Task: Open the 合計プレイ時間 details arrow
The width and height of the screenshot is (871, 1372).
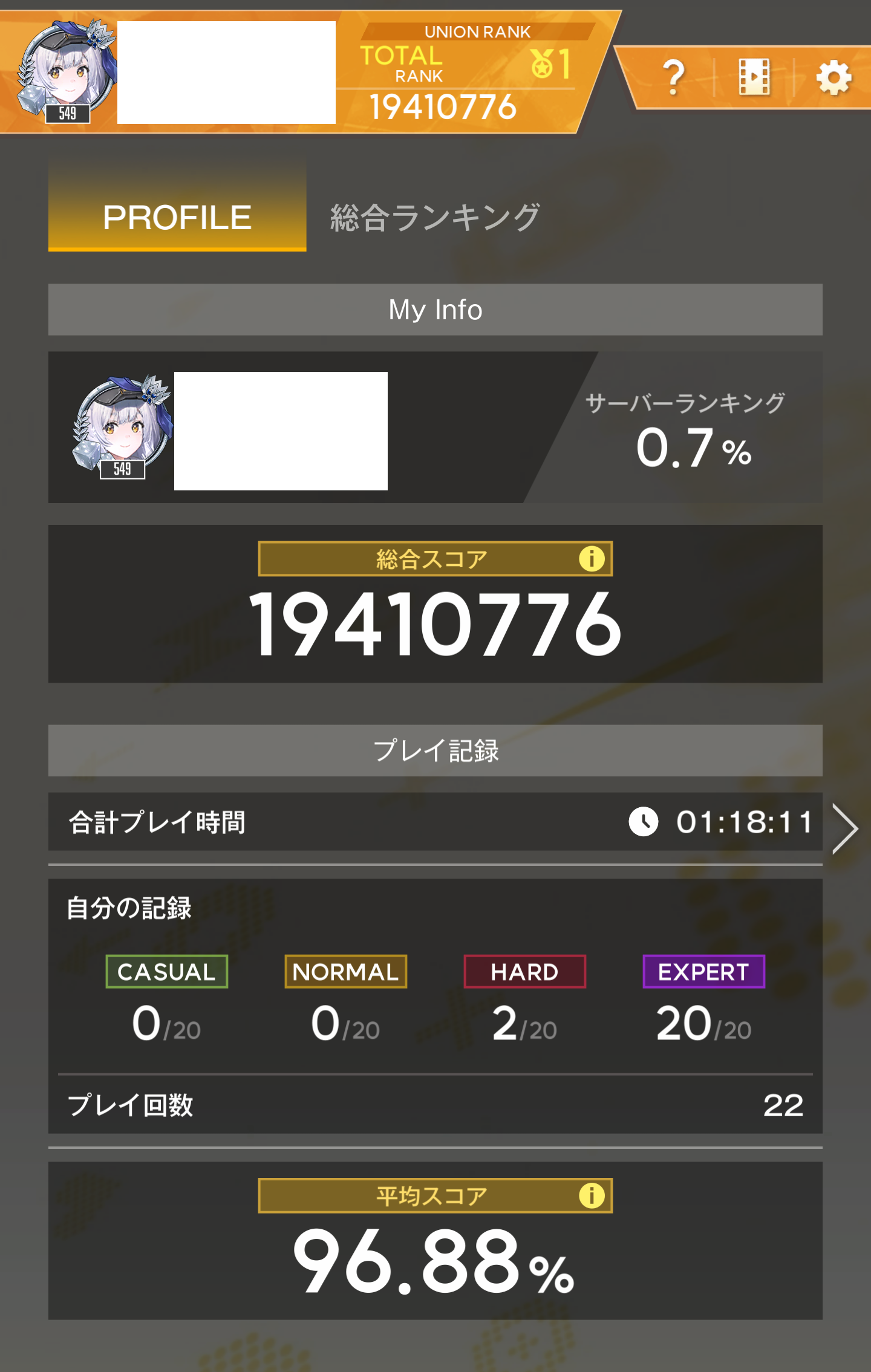Action: [x=844, y=828]
